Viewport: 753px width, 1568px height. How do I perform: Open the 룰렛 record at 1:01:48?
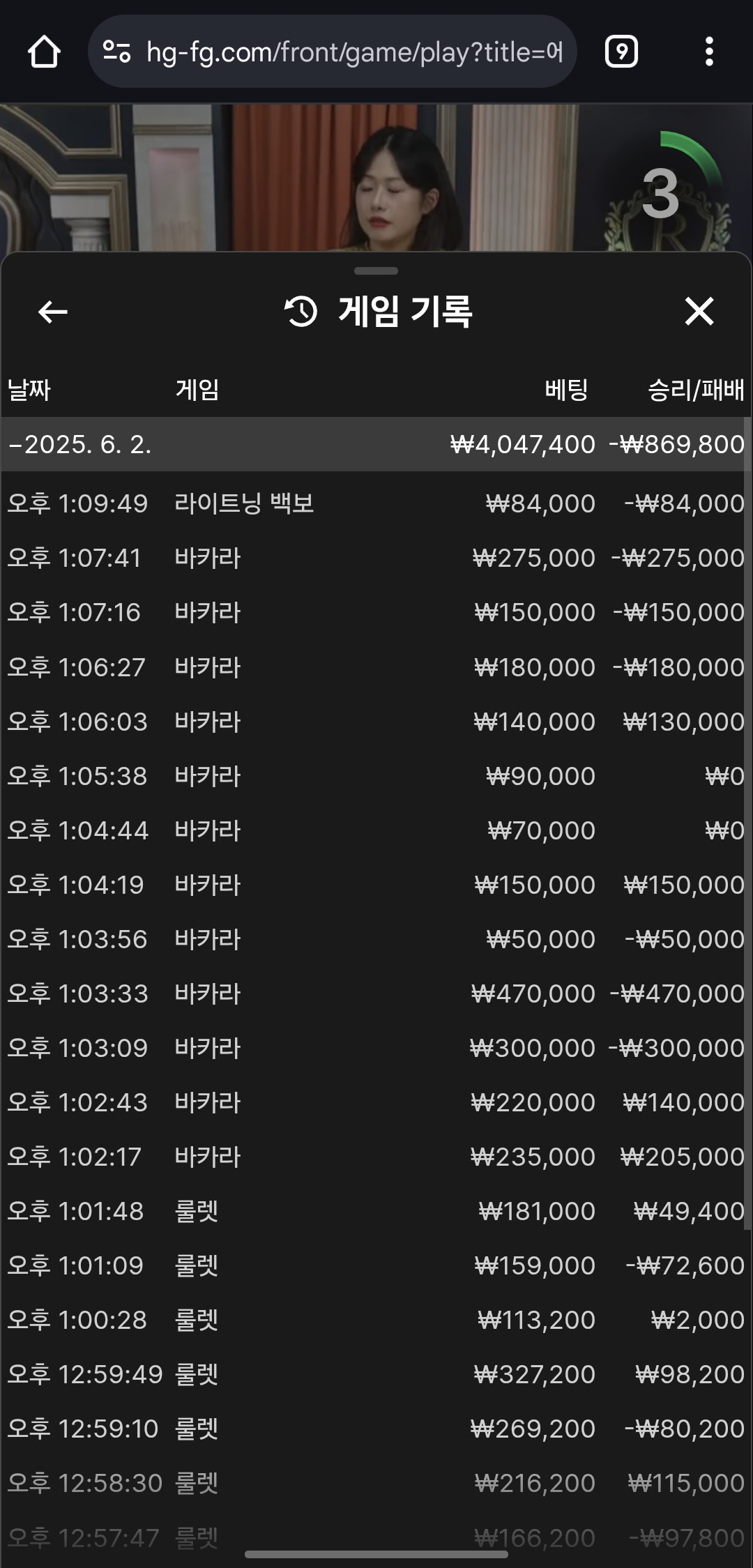pyautogui.click(x=375, y=1210)
